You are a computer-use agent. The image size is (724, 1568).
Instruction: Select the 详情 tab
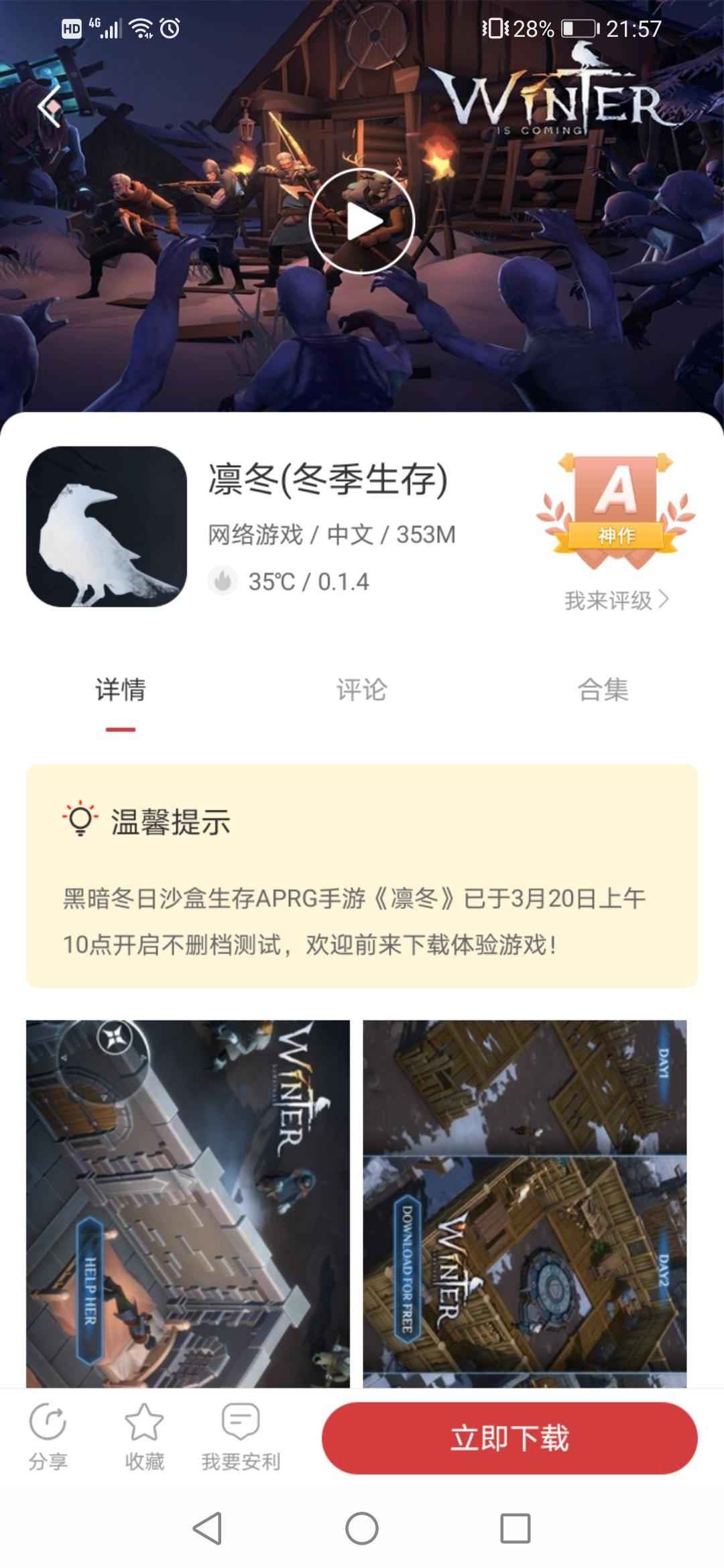point(121,690)
